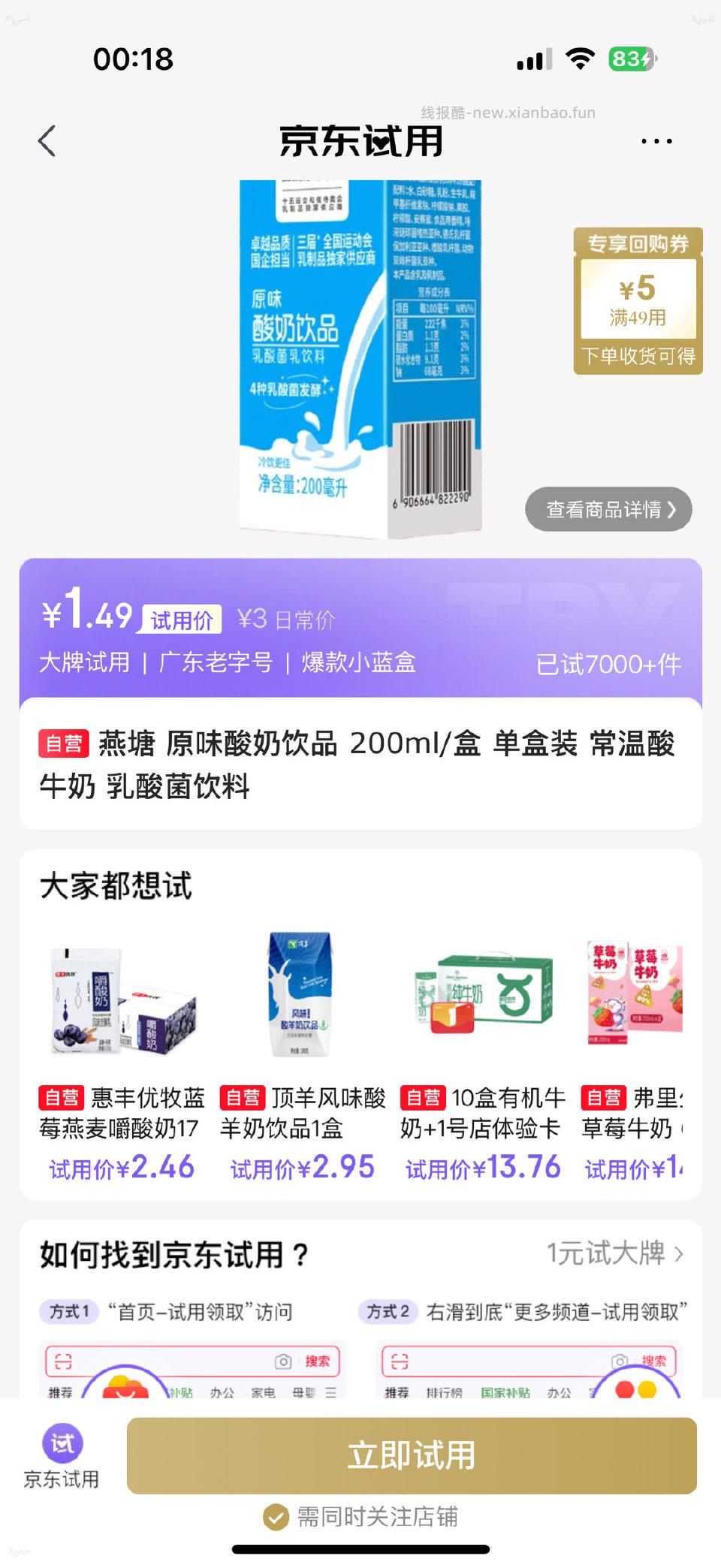Click the 试用价 tag next to ¥1.49
Screen dimensions: 721x1568
(x=180, y=617)
